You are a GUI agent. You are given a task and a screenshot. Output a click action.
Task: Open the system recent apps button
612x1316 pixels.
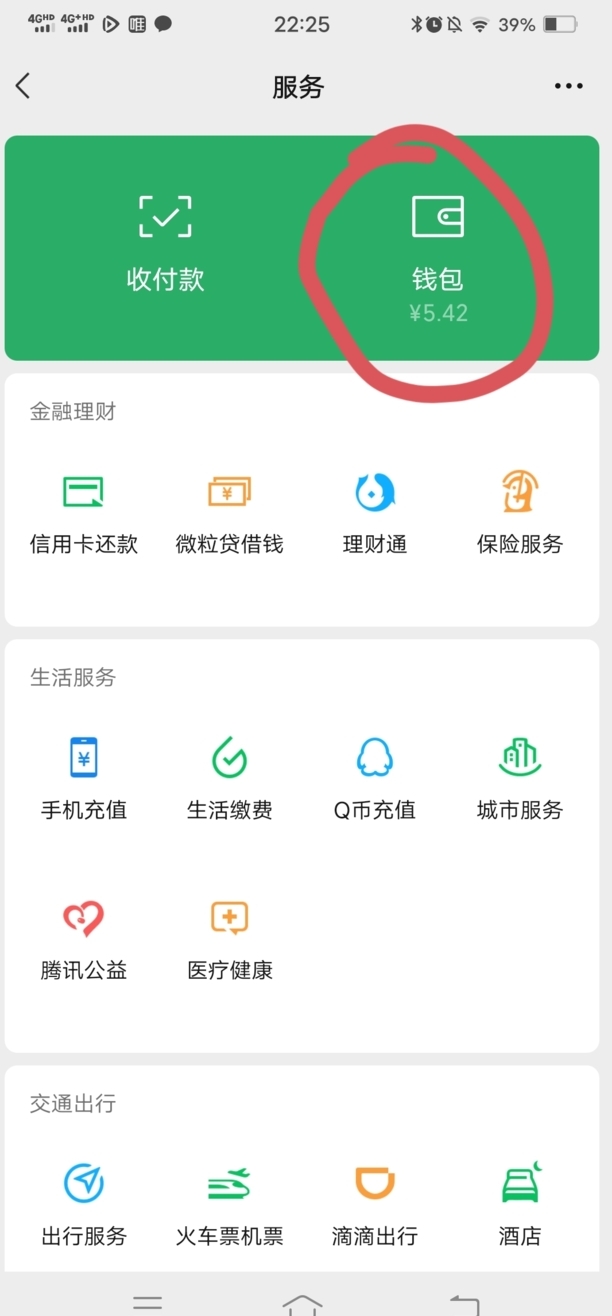coord(148,1303)
